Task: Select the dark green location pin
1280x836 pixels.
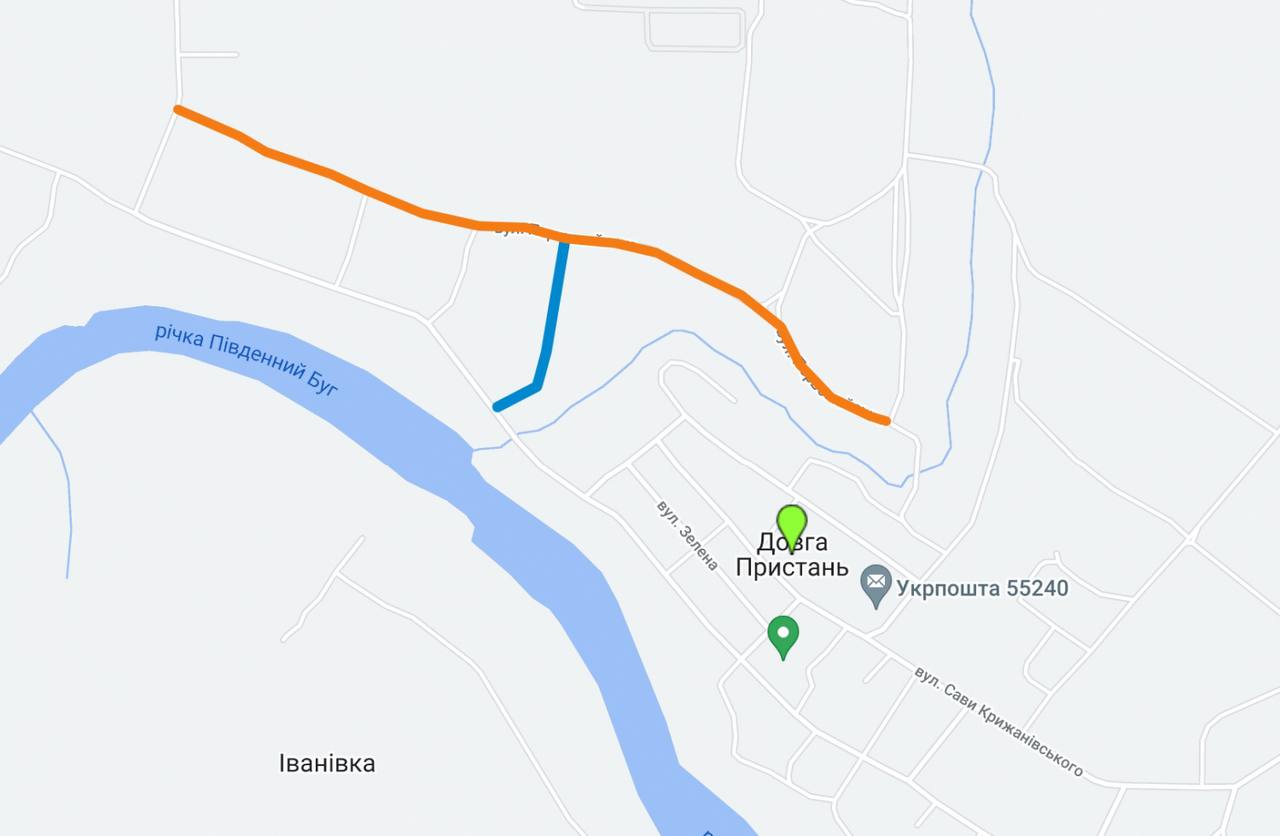Action: click(x=783, y=634)
